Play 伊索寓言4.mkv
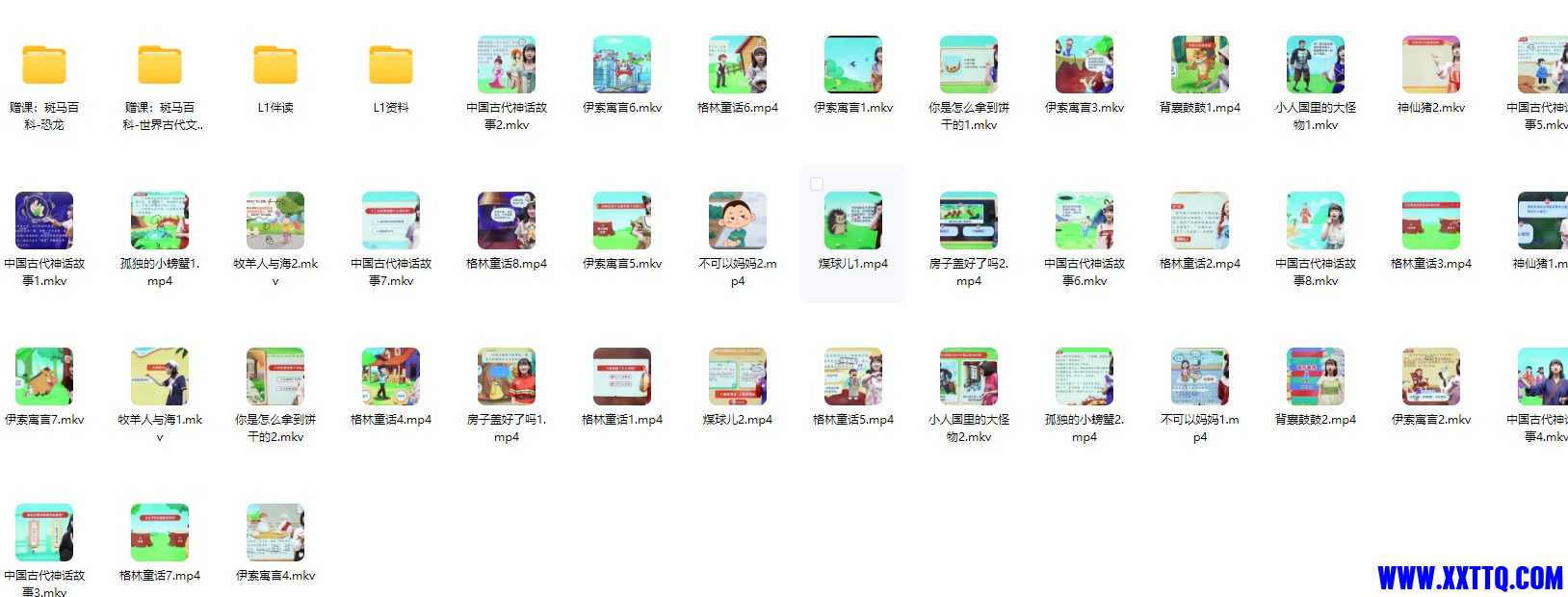Viewport: 1568px width, 597px height. [275, 532]
